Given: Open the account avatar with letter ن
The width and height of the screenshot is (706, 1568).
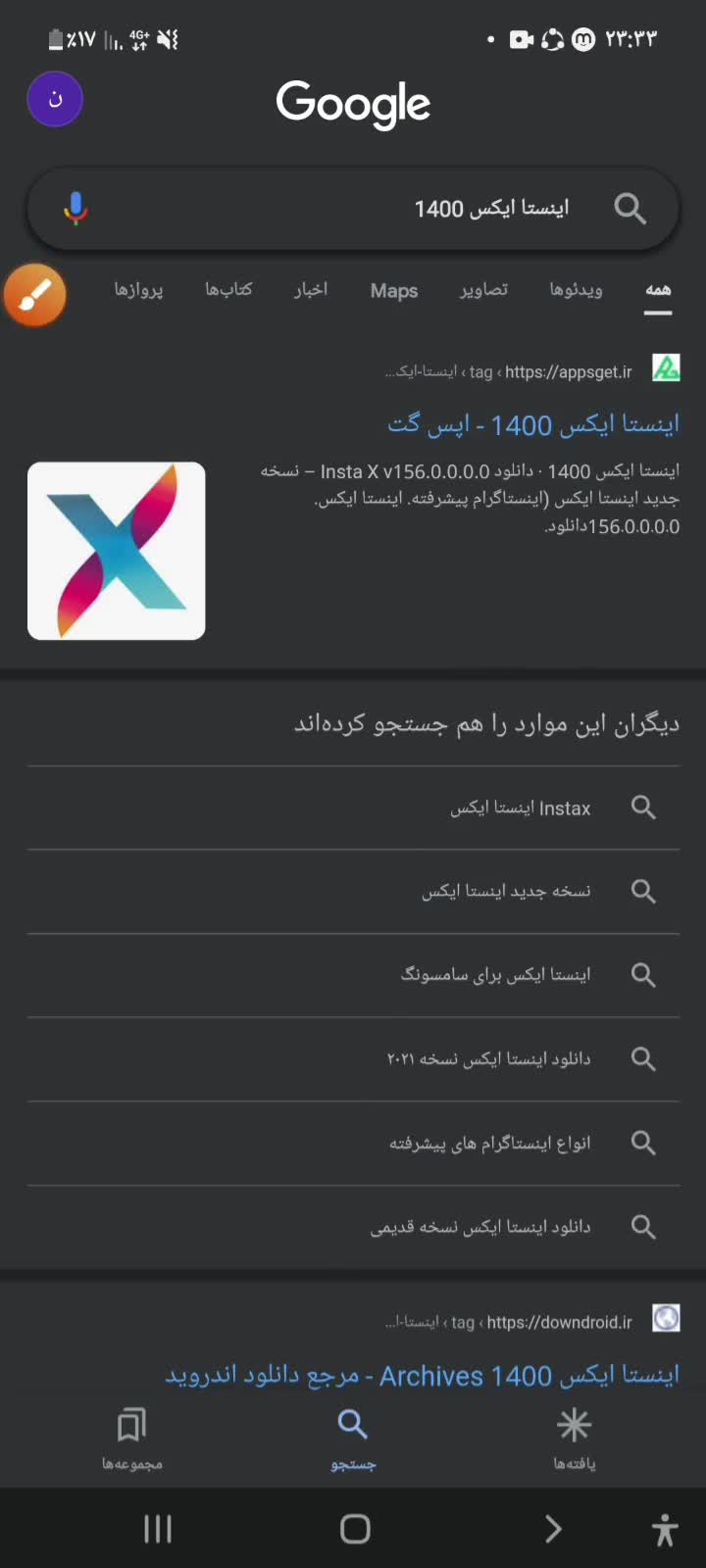Looking at the screenshot, I should point(55,99).
